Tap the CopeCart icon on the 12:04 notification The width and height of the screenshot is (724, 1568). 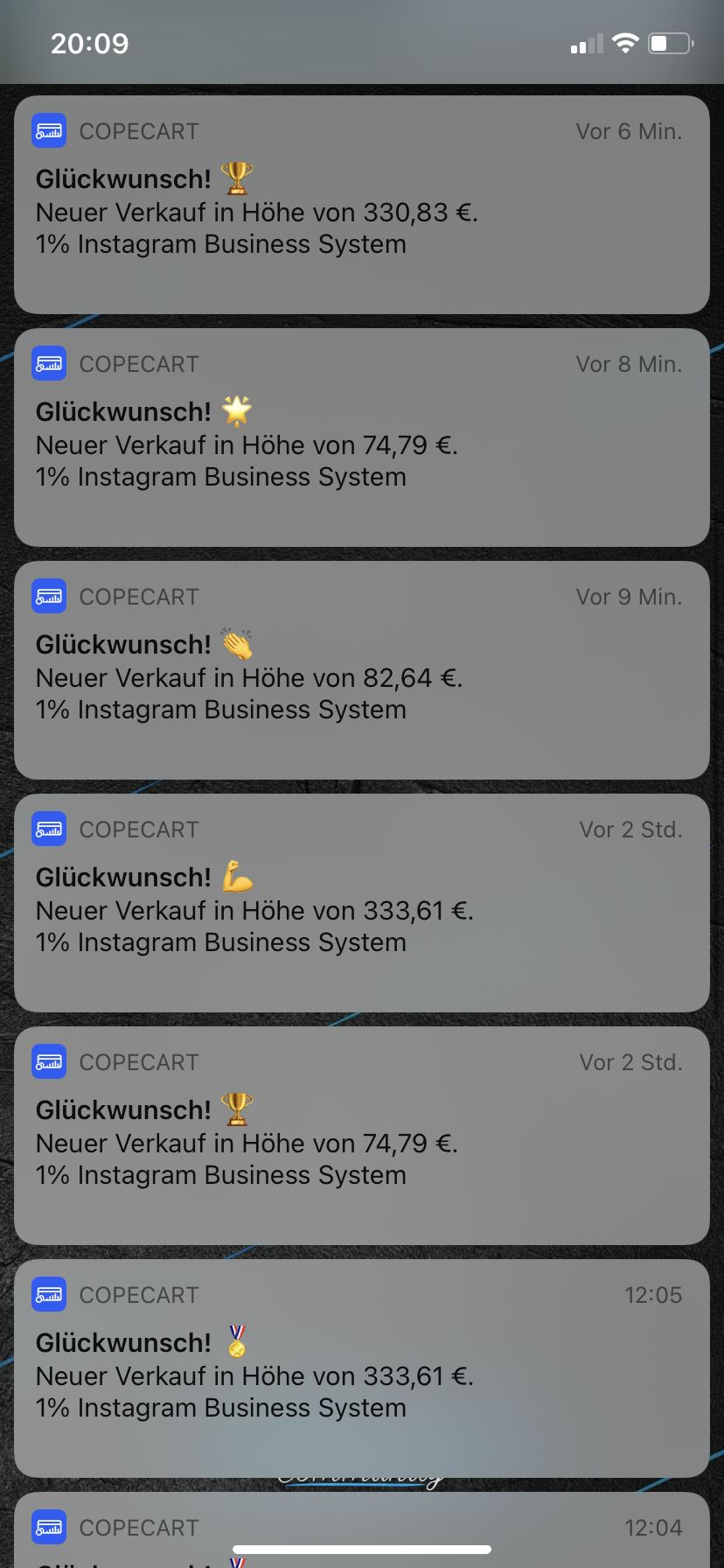click(x=49, y=1527)
